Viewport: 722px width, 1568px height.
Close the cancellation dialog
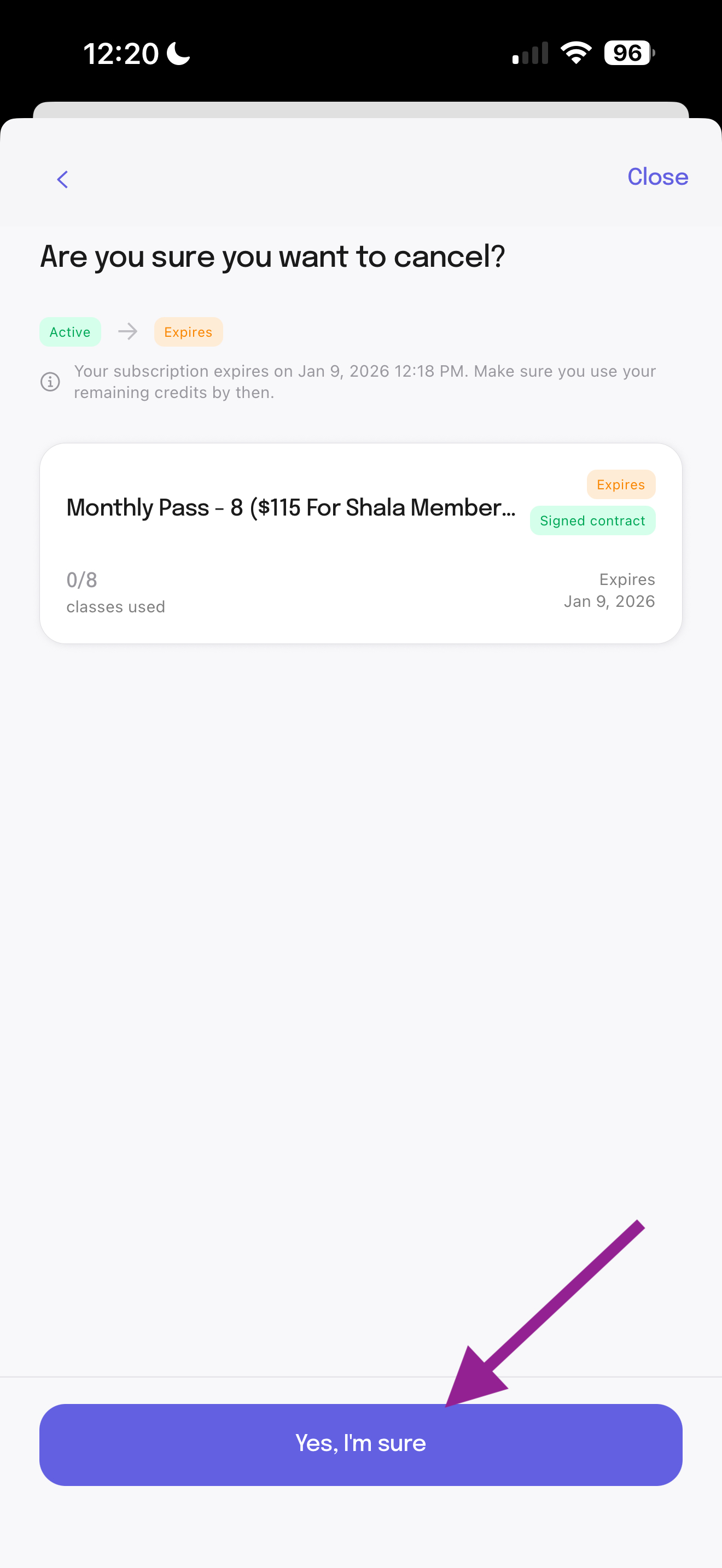(x=657, y=177)
